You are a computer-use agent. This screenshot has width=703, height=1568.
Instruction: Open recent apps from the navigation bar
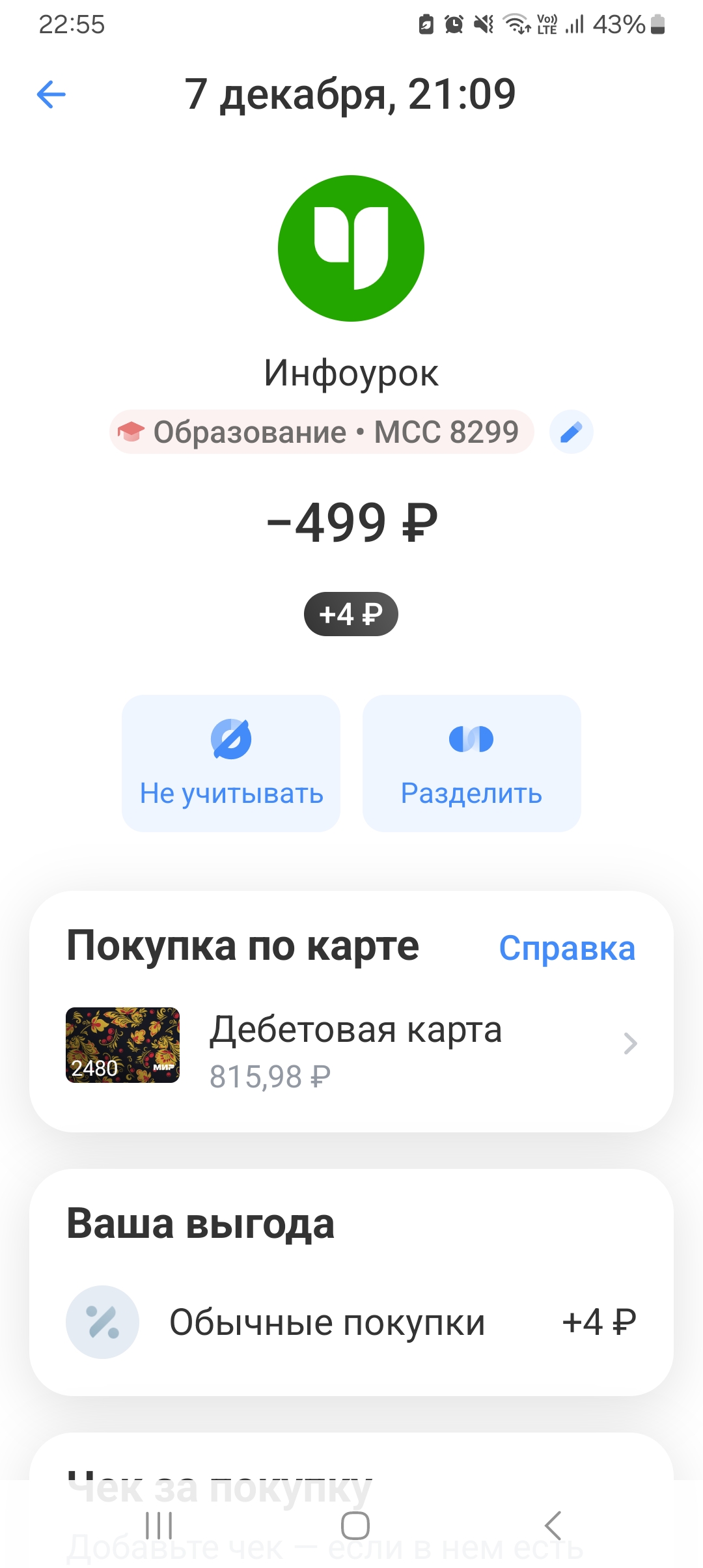(x=159, y=1525)
